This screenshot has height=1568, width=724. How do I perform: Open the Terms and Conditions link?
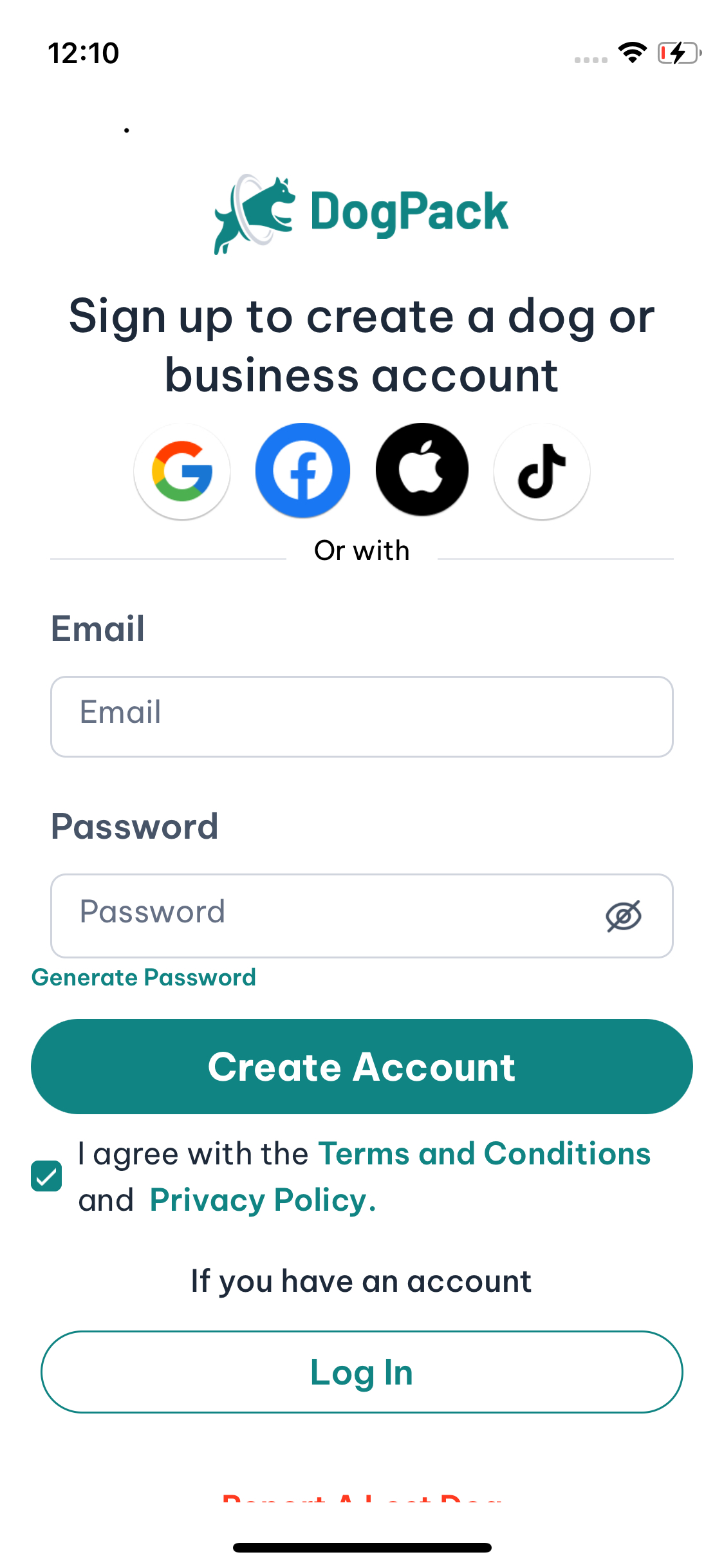click(x=484, y=1153)
